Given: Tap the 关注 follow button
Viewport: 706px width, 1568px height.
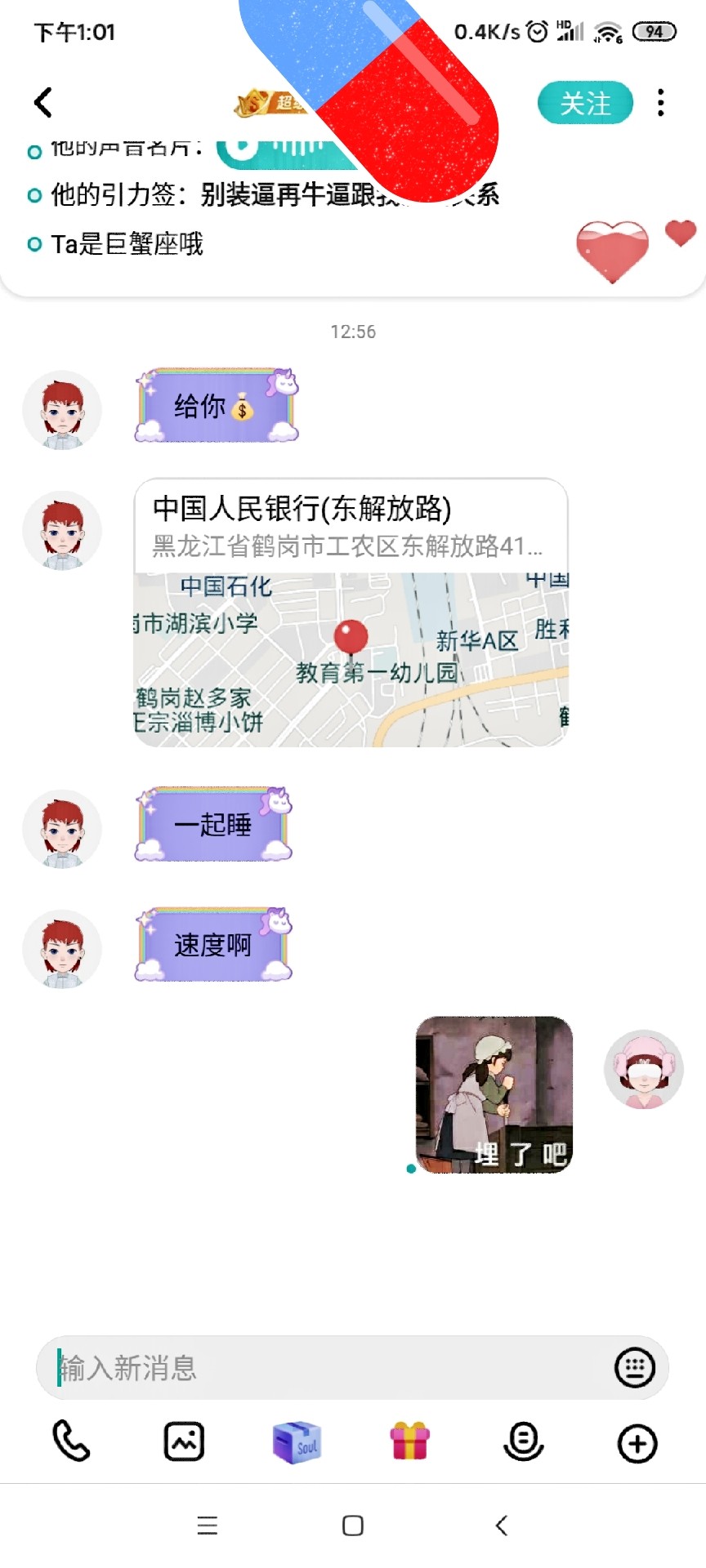Looking at the screenshot, I should coord(585,104).
